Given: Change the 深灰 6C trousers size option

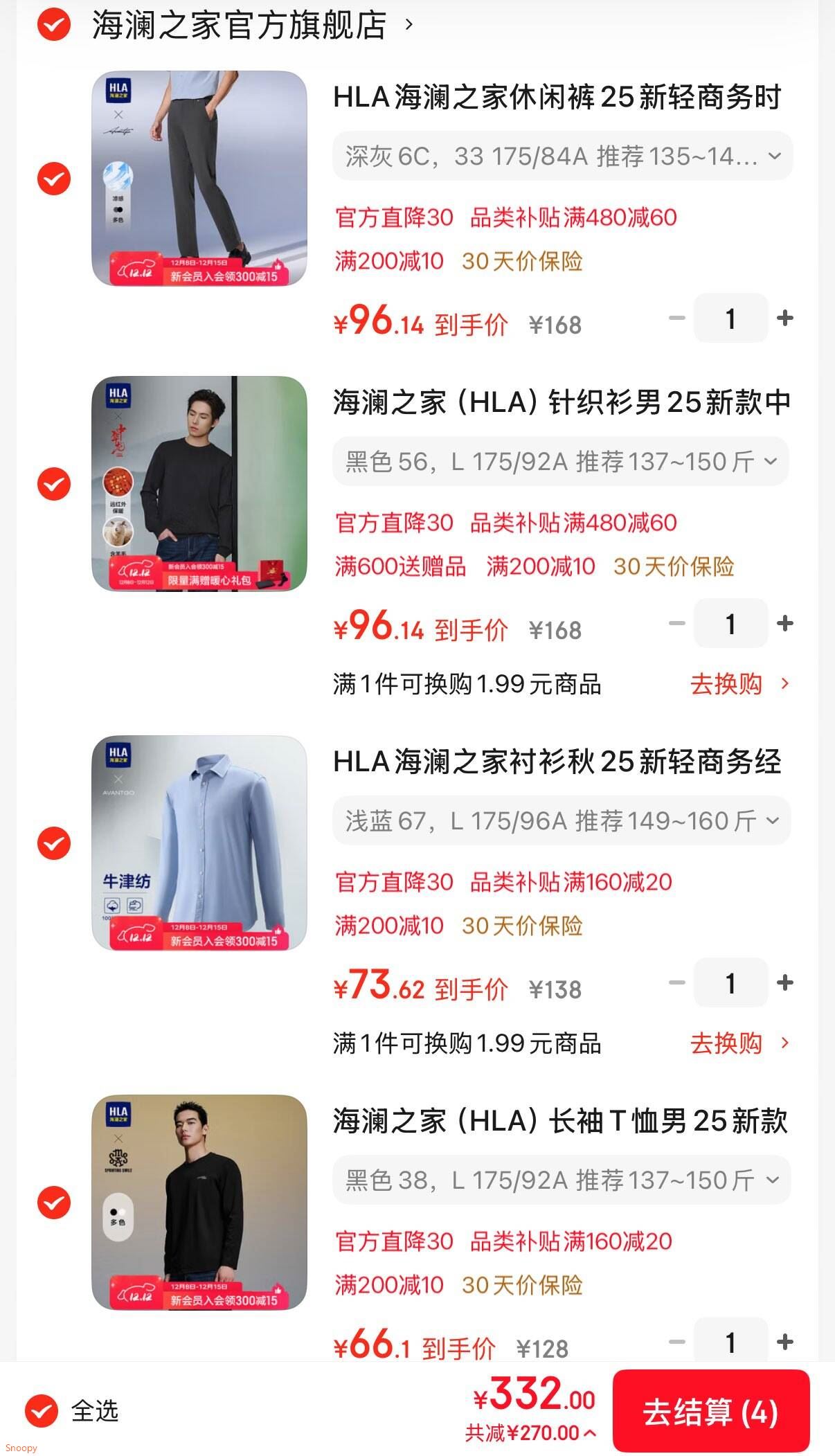Looking at the screenshot, I should coord(562,156).
